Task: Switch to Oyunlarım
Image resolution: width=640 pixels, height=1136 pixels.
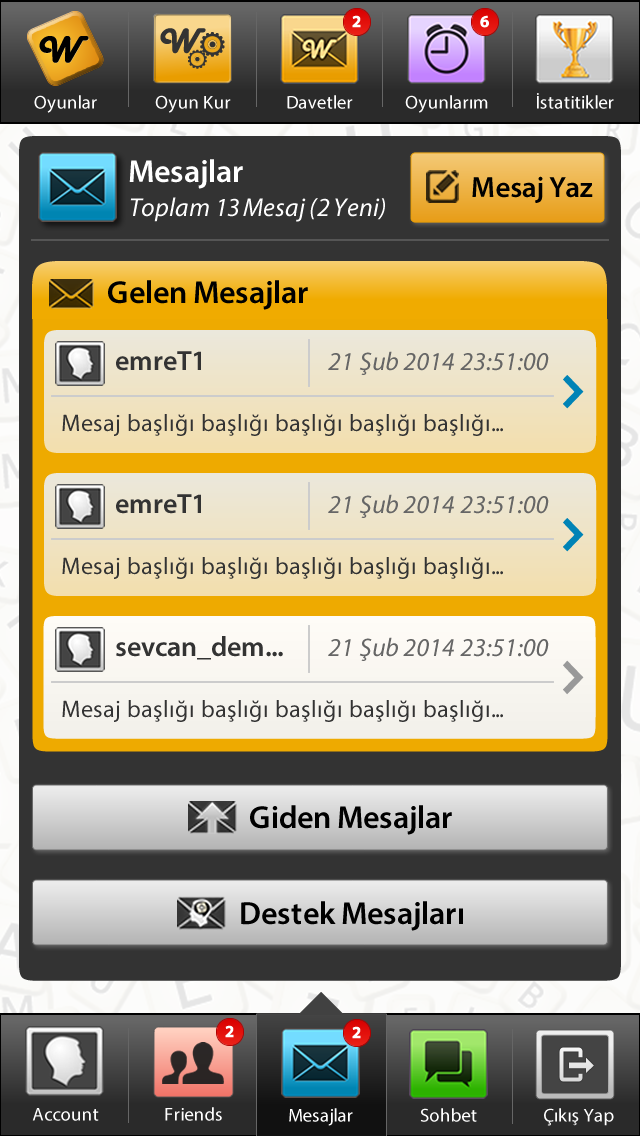Action: pyautogui.click(x=446, y=63)
